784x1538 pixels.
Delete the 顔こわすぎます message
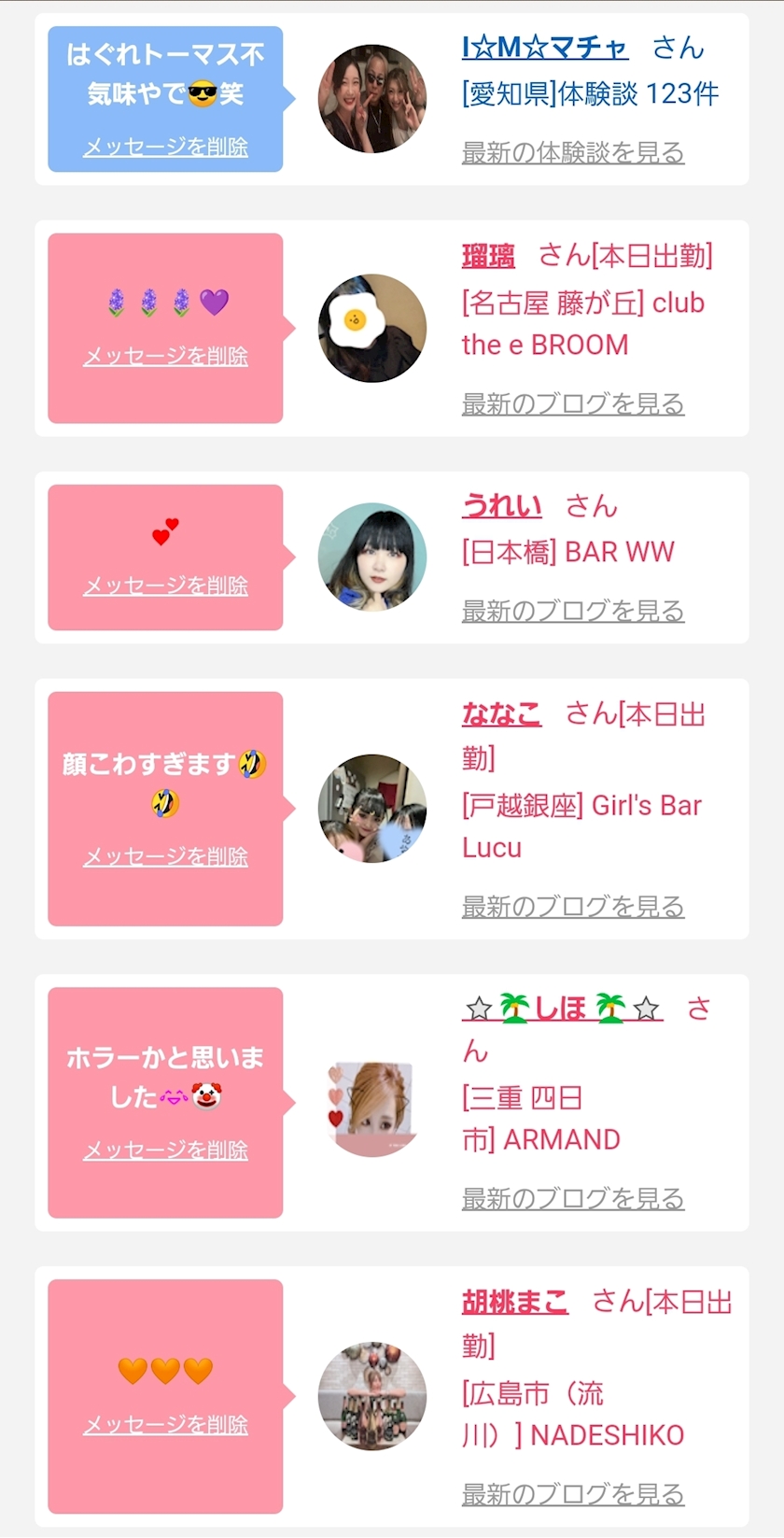point(165,856)
